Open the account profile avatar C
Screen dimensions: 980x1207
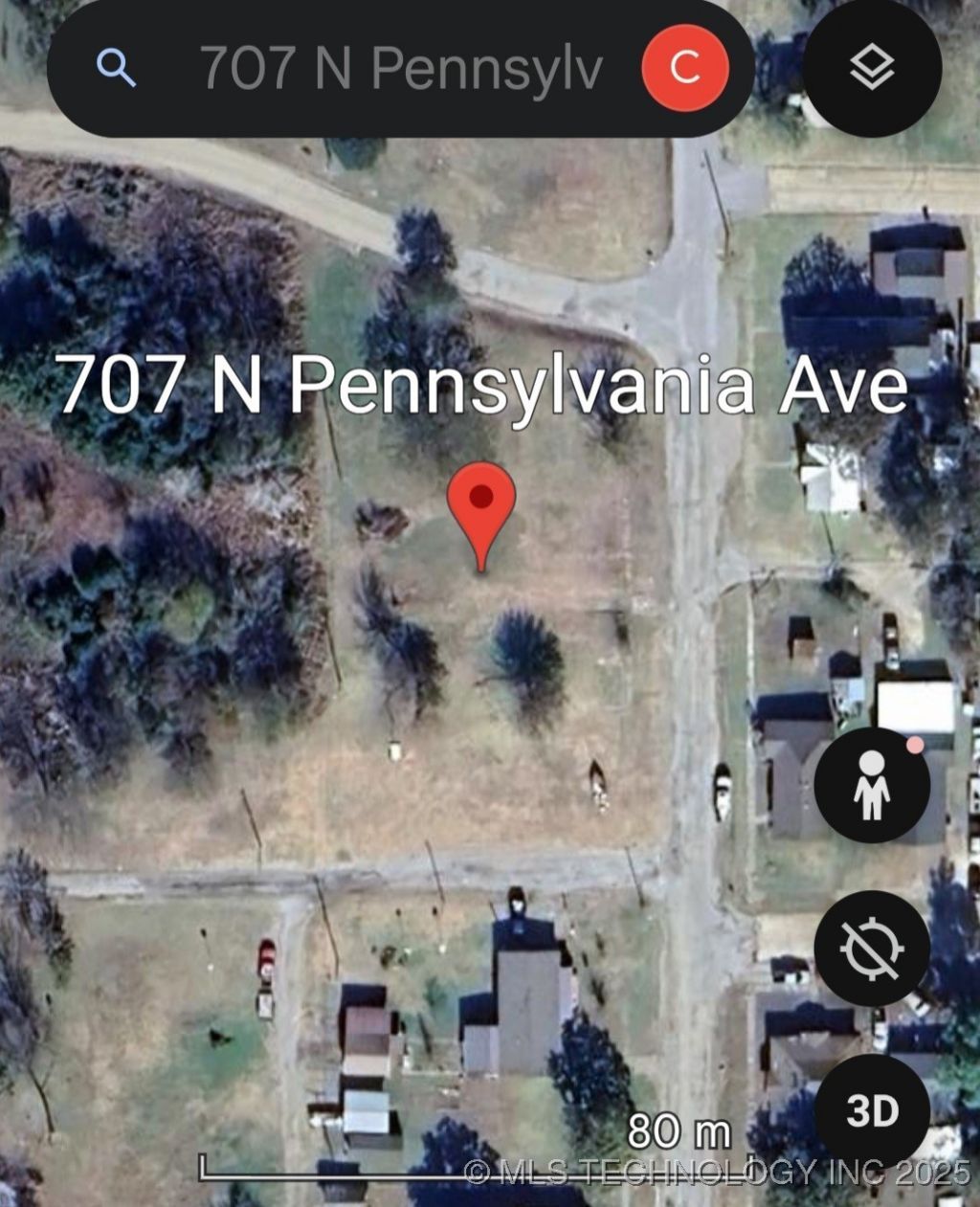pyautogui.click(x=684, y=67)
